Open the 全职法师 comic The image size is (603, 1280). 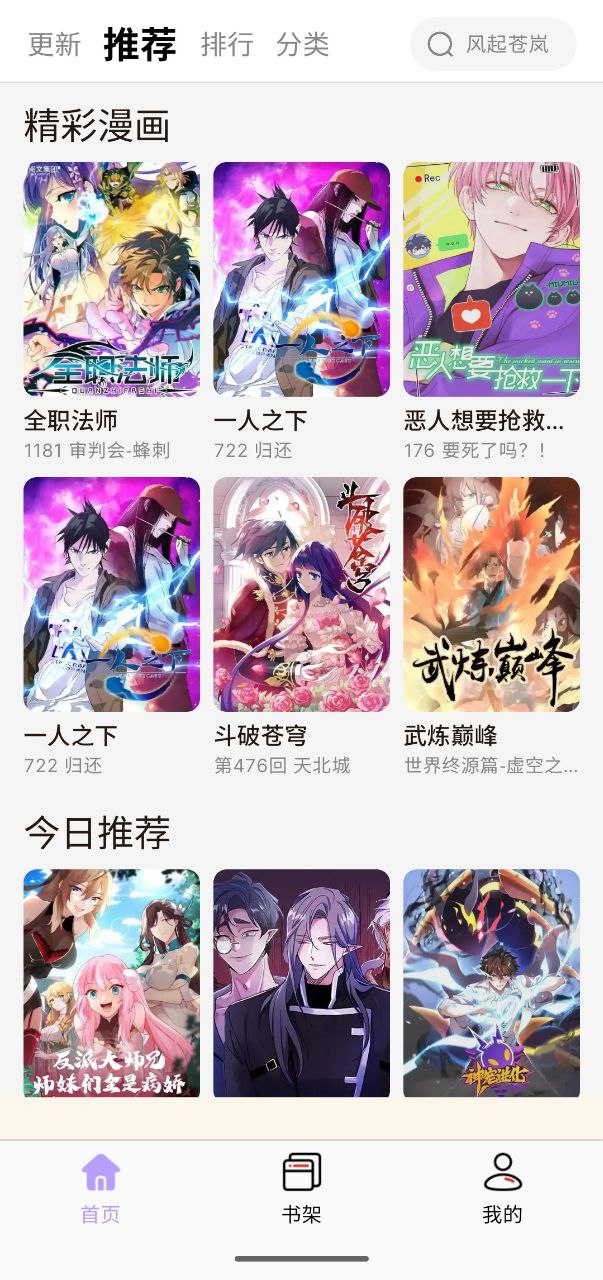(111, 280)
